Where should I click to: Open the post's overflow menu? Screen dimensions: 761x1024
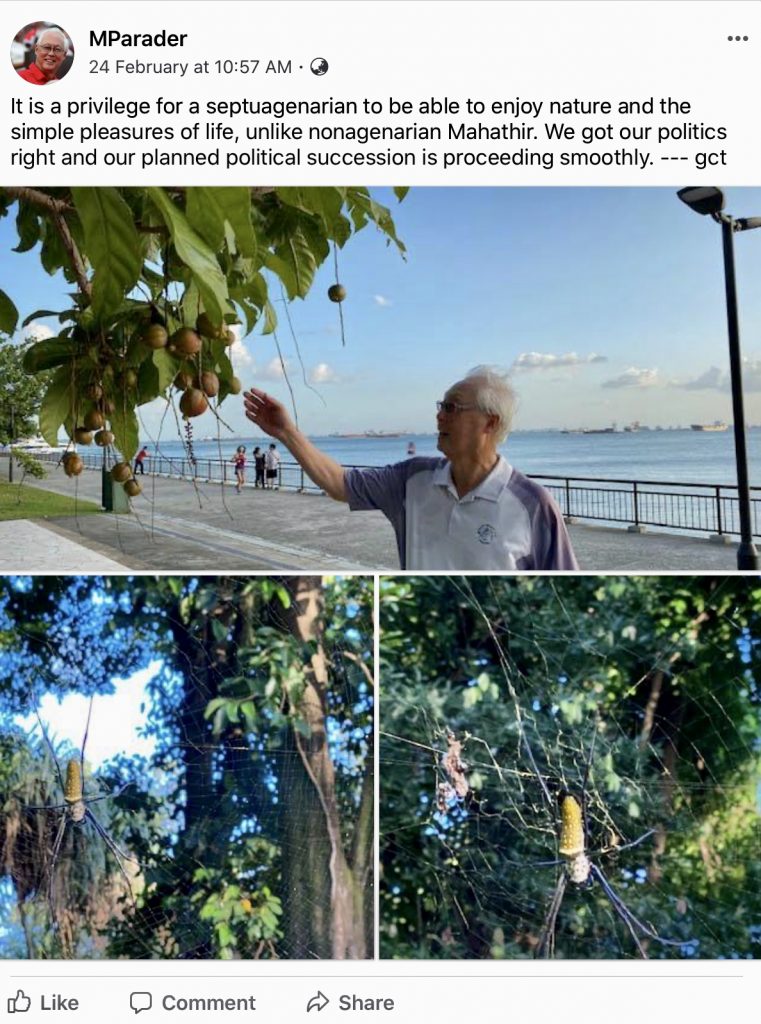(x=737, y=39)
